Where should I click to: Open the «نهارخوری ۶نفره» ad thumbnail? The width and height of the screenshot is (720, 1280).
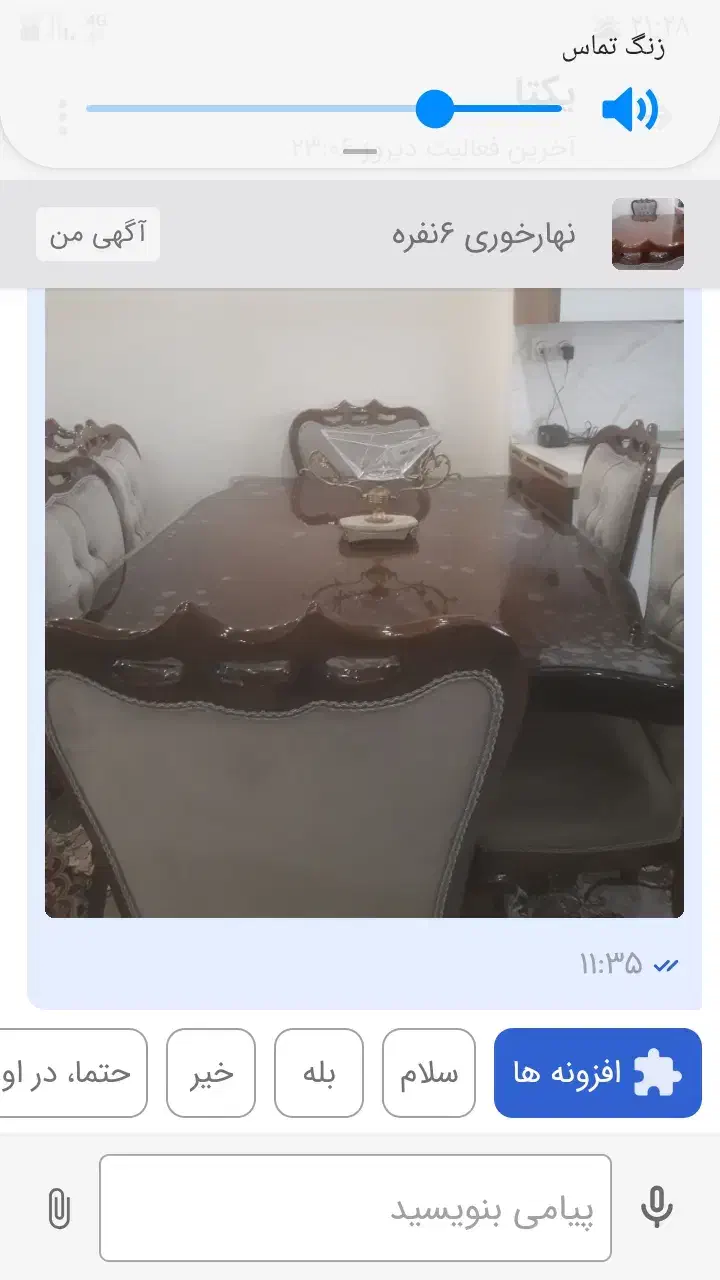pyautogui.click(x=648, y=234)
